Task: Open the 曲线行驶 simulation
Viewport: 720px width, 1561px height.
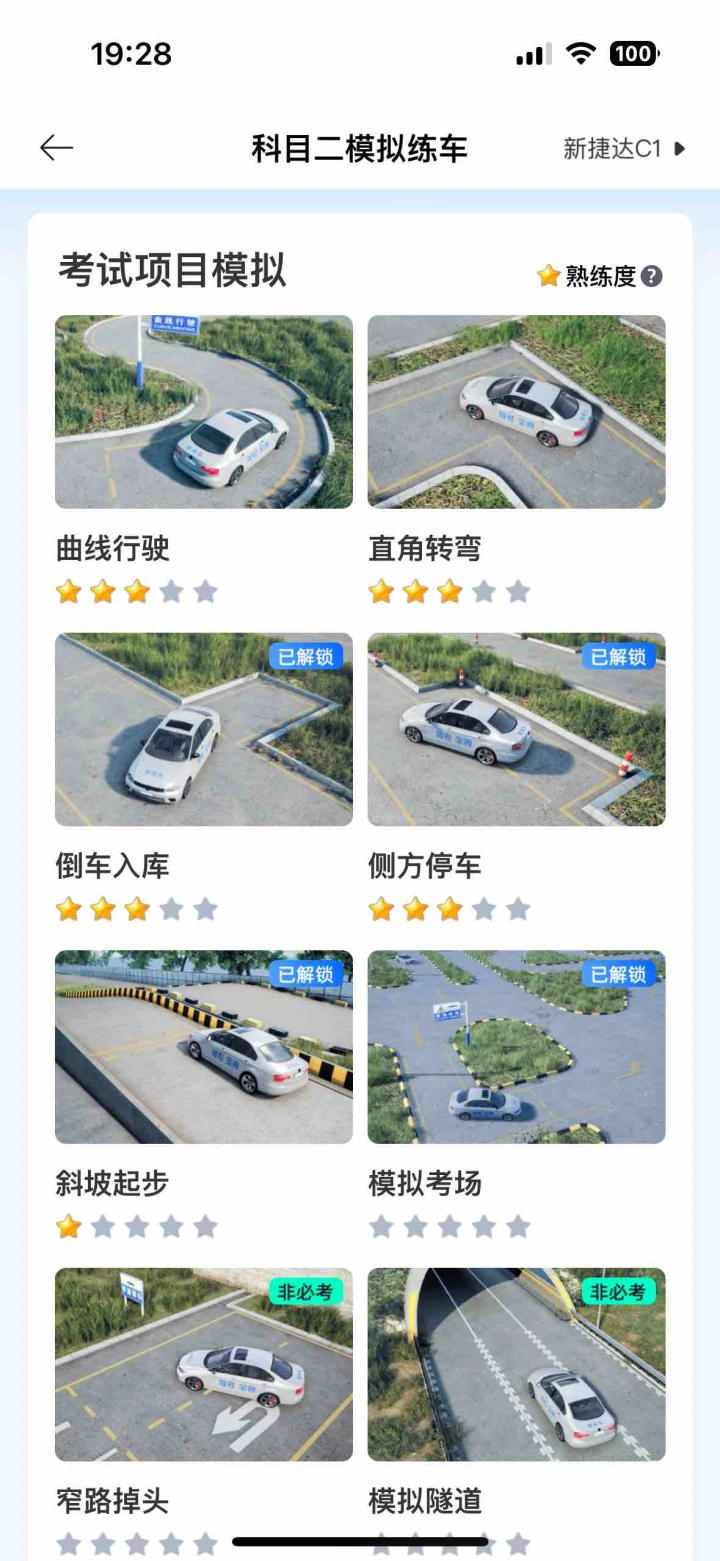Action: [204, 412]
